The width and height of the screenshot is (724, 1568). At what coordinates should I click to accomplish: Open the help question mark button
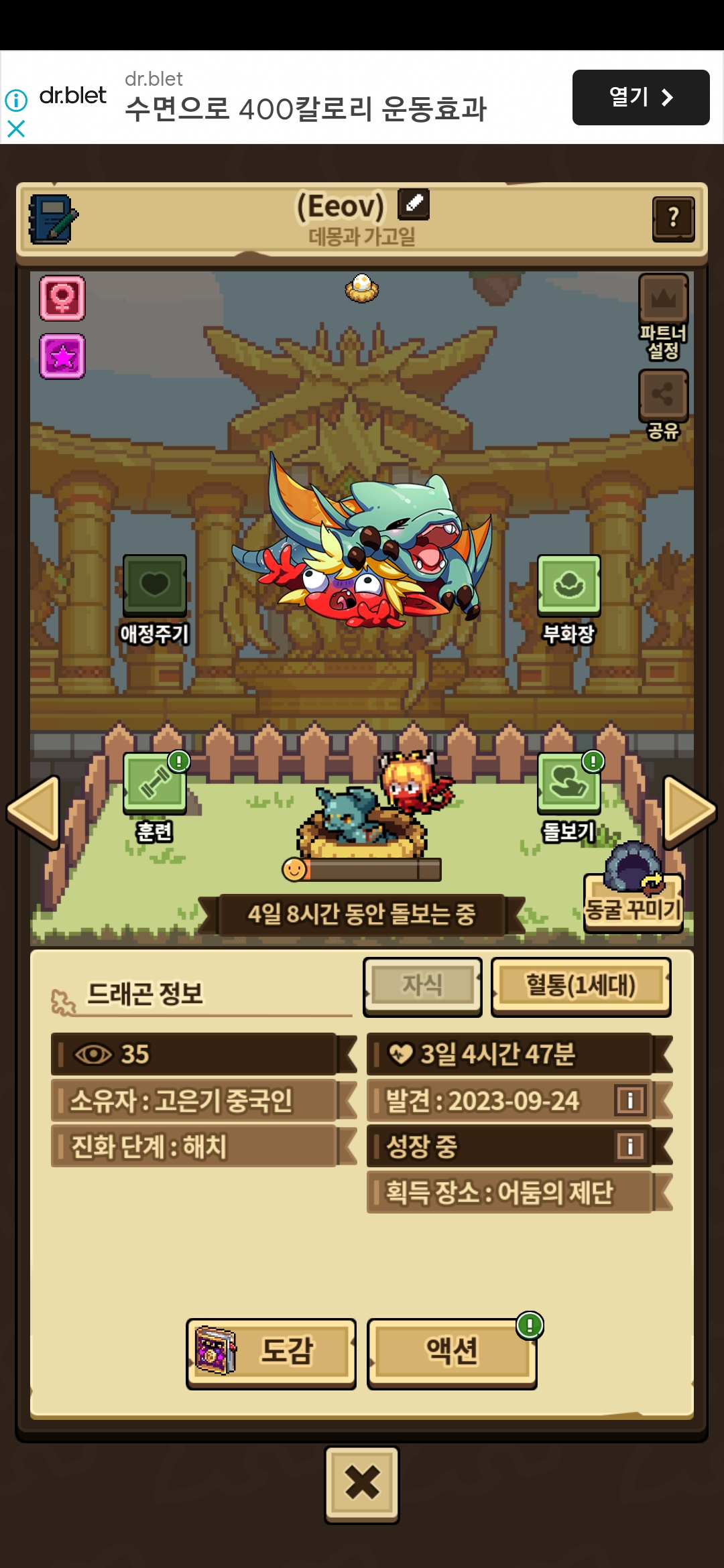(x=673, y=218)
